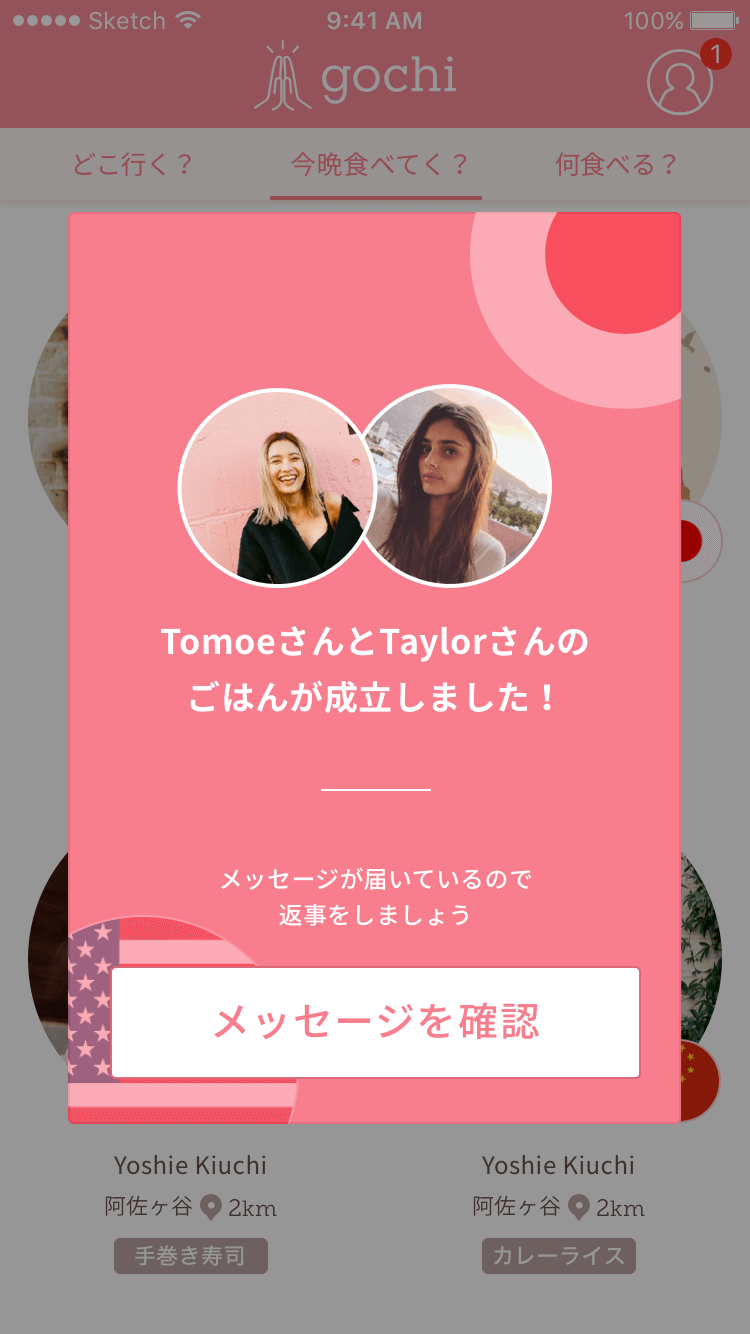Screen dimensions: 750x1334
Task: Tap the カレーライス tag chip
Action: click(558, 1256)
